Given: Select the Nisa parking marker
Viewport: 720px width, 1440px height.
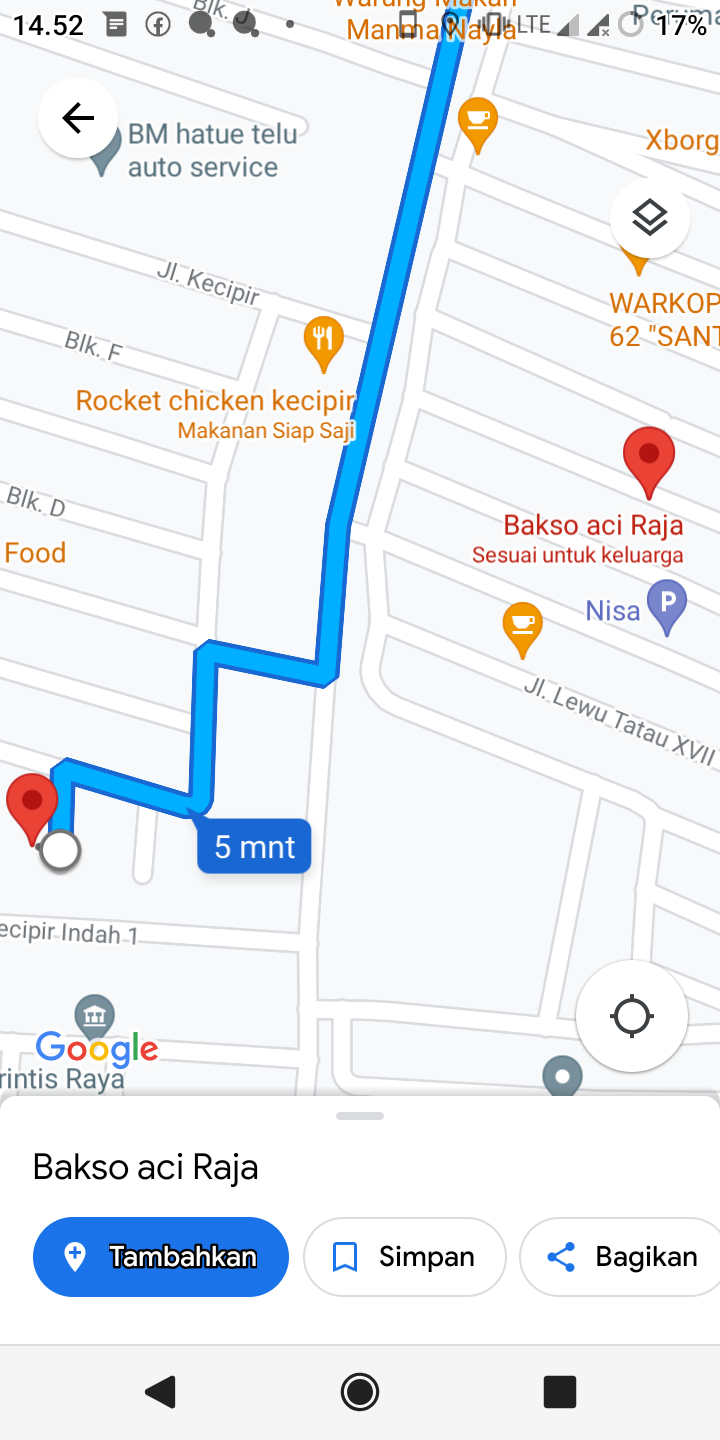Looking at the screenshot, I should (x=667, y=605).
